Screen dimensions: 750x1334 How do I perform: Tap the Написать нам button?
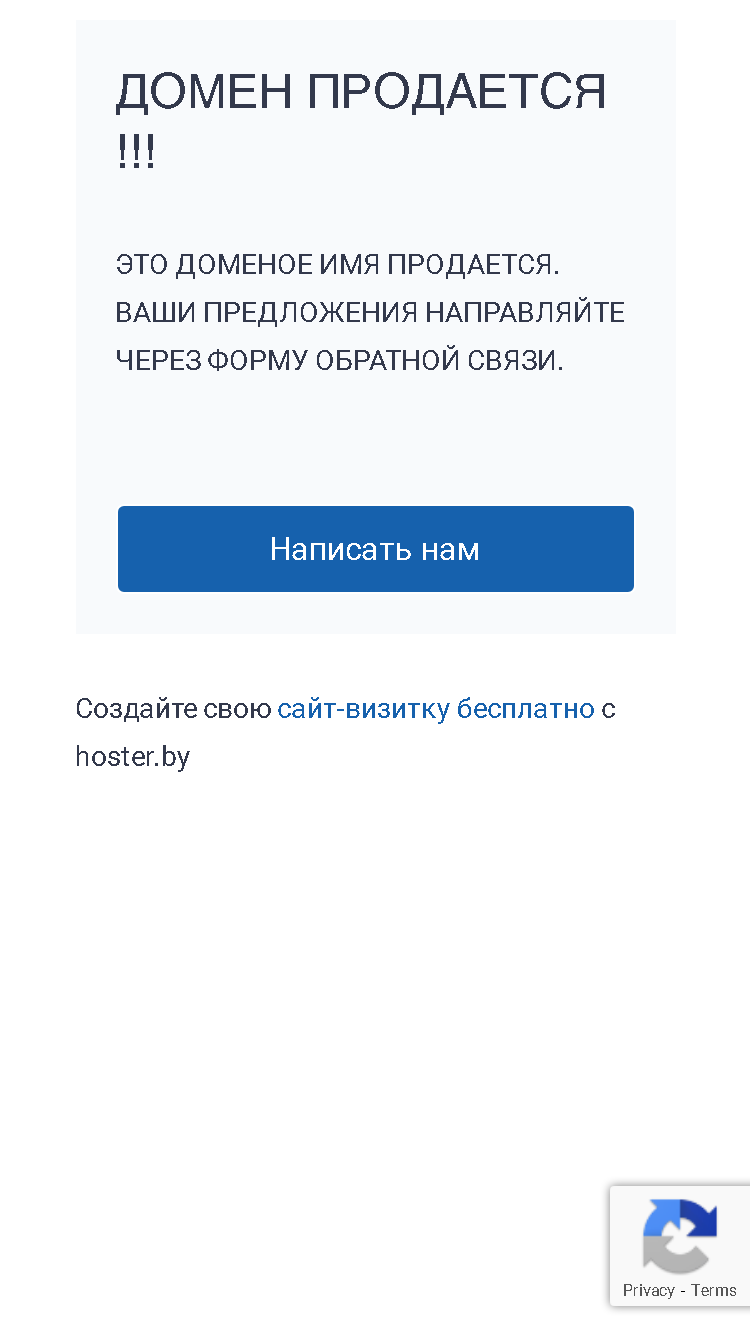point(375,549)
